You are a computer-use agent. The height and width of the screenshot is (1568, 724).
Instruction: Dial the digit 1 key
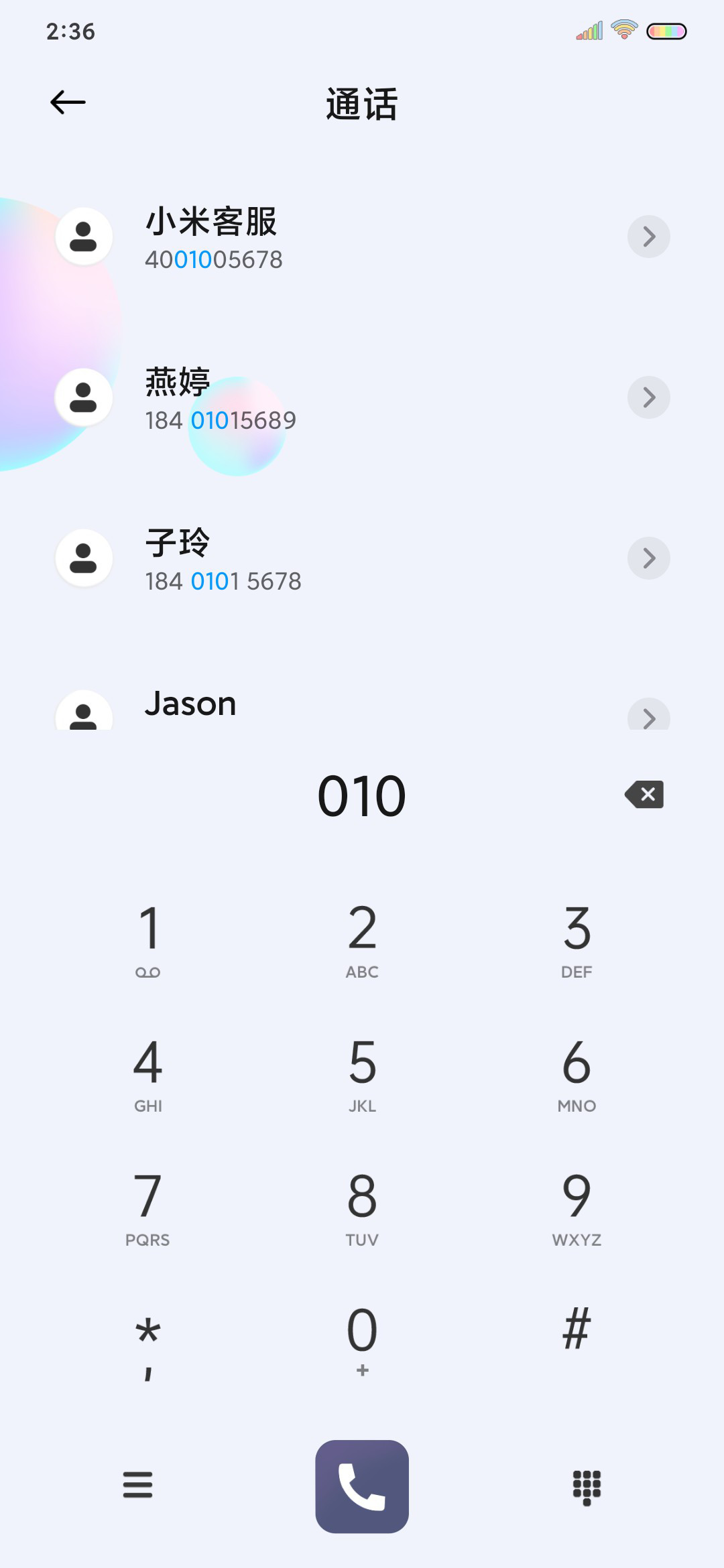(x=148, y=939)
